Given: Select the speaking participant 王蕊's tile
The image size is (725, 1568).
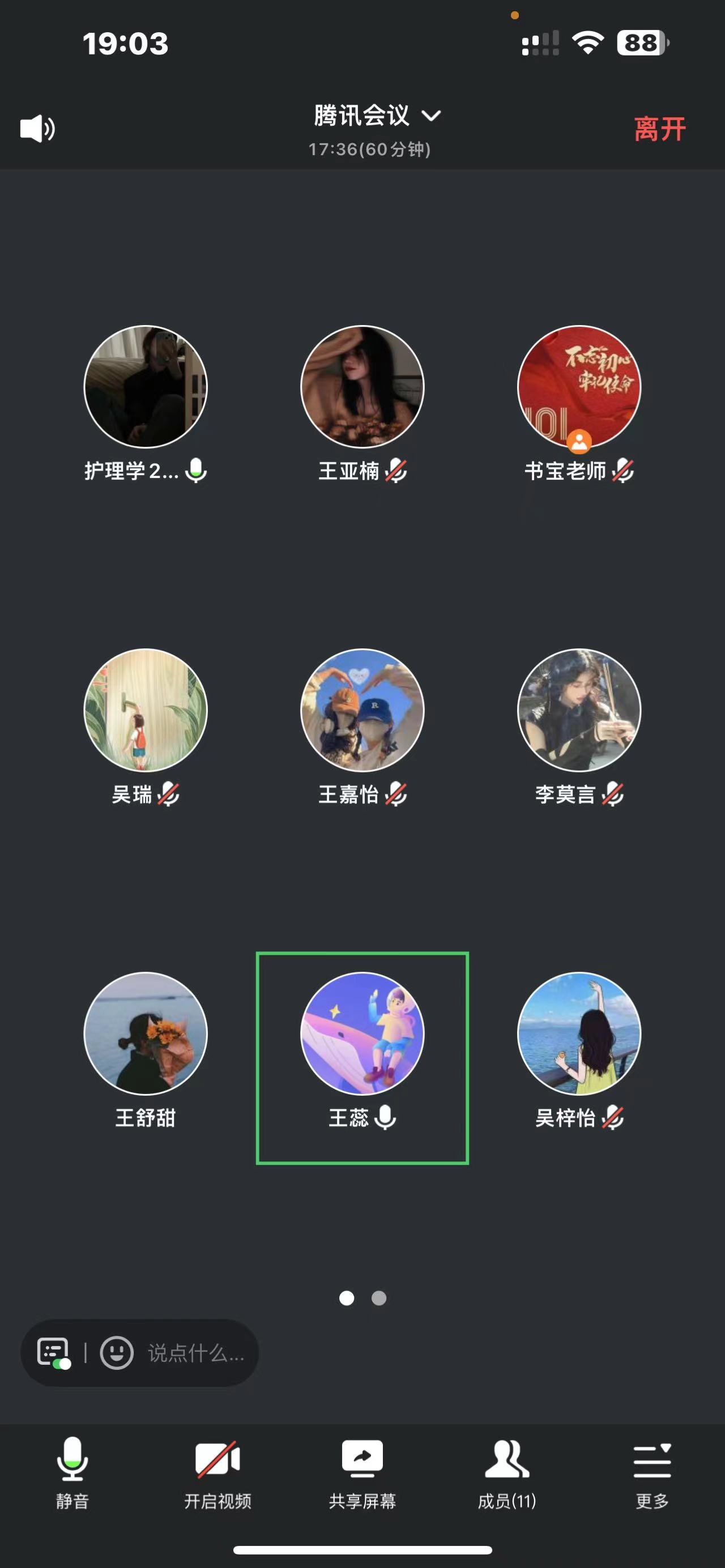Looking at the screenshot, I should [362, 1057].
